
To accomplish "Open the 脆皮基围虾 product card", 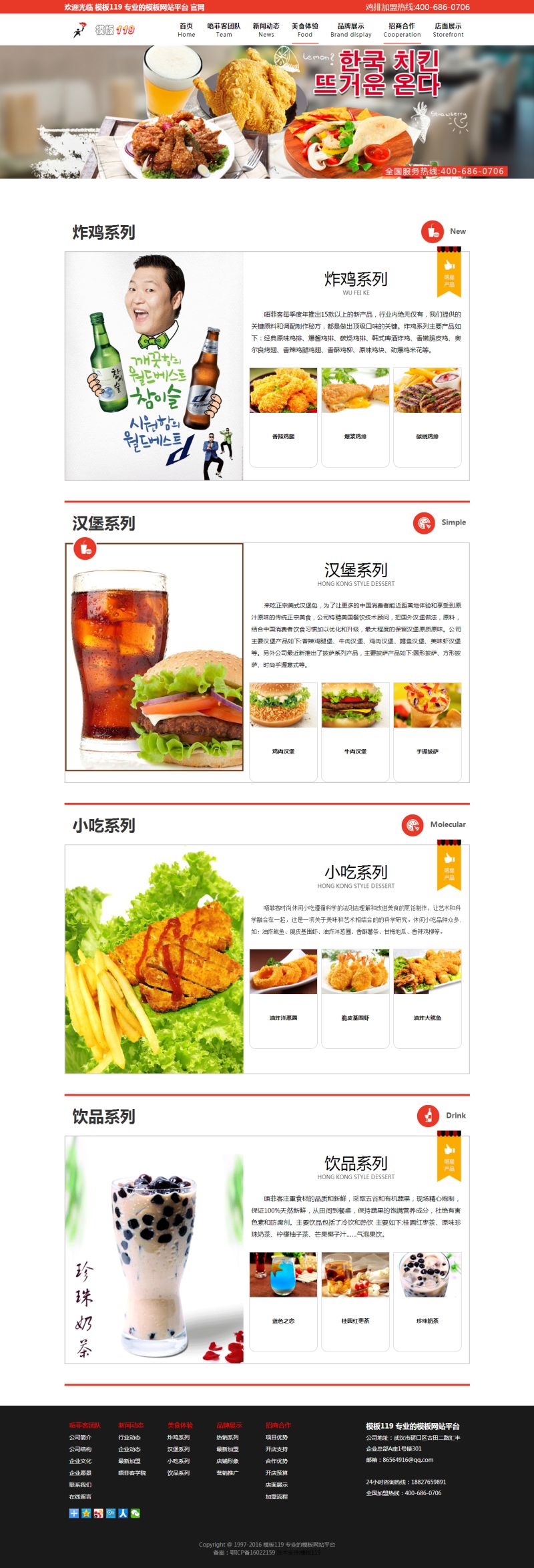I will point(355,998).
